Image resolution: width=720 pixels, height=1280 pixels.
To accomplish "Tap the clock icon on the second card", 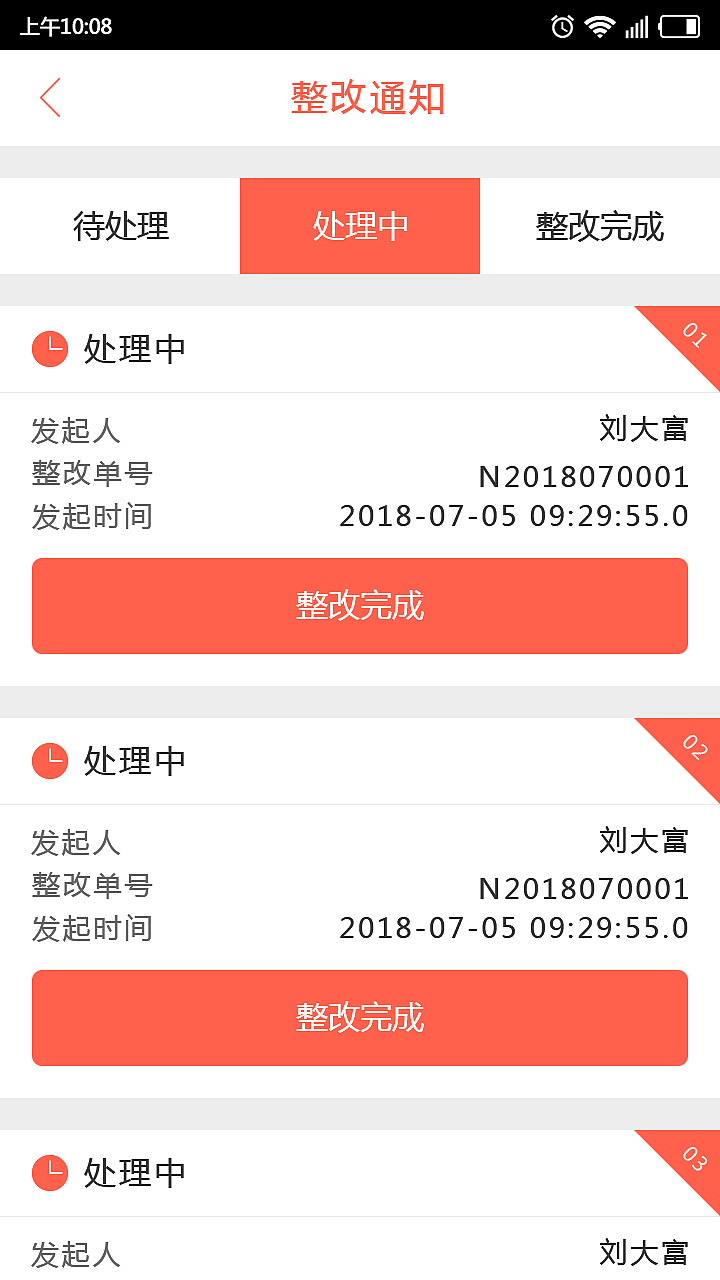I will pyautogui.click(x=48, y=761).
